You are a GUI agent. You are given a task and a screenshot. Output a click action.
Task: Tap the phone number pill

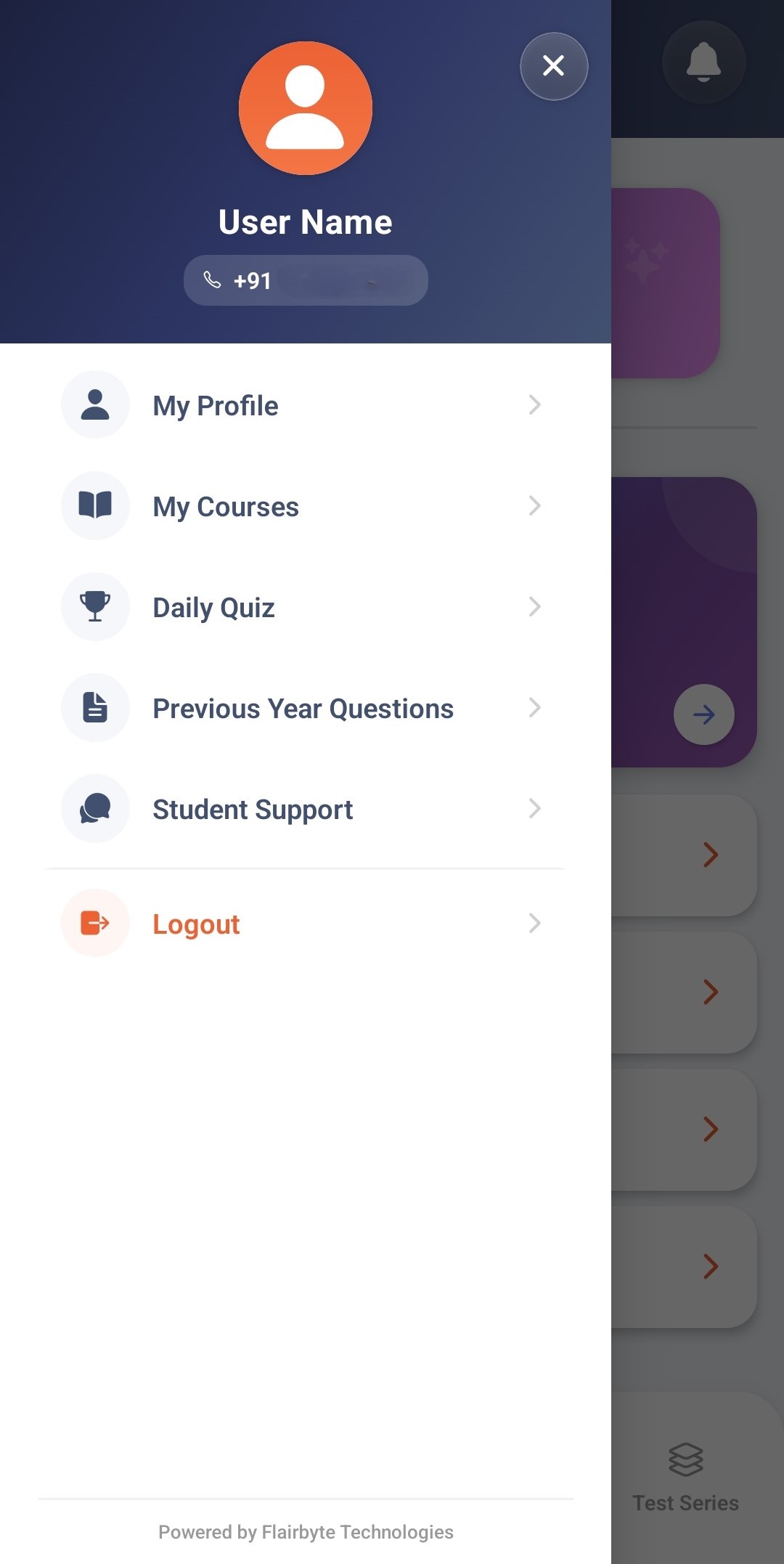(305, 280)
